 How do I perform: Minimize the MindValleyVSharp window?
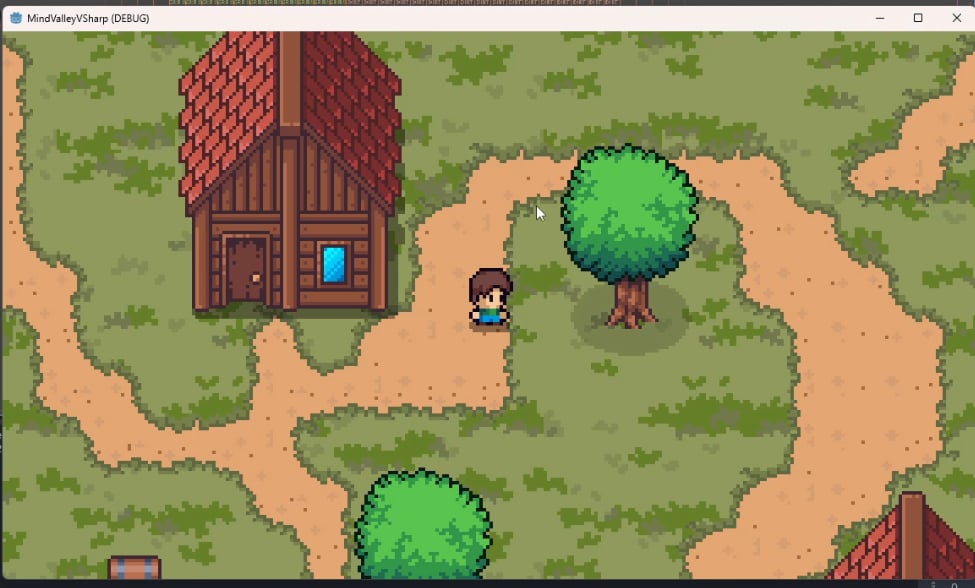880,18
